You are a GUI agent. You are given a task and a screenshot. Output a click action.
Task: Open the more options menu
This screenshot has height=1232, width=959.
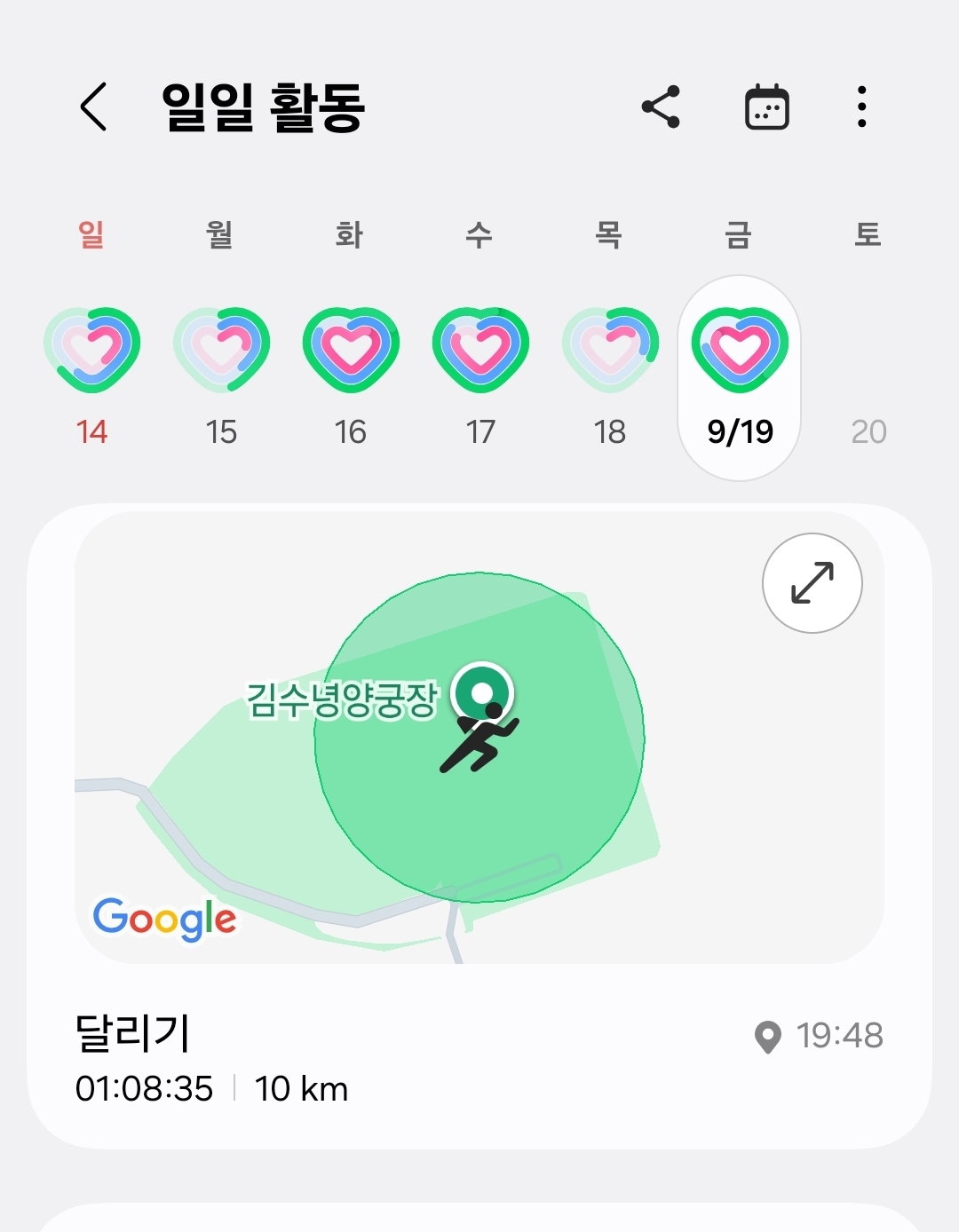(x=861, y=107)
